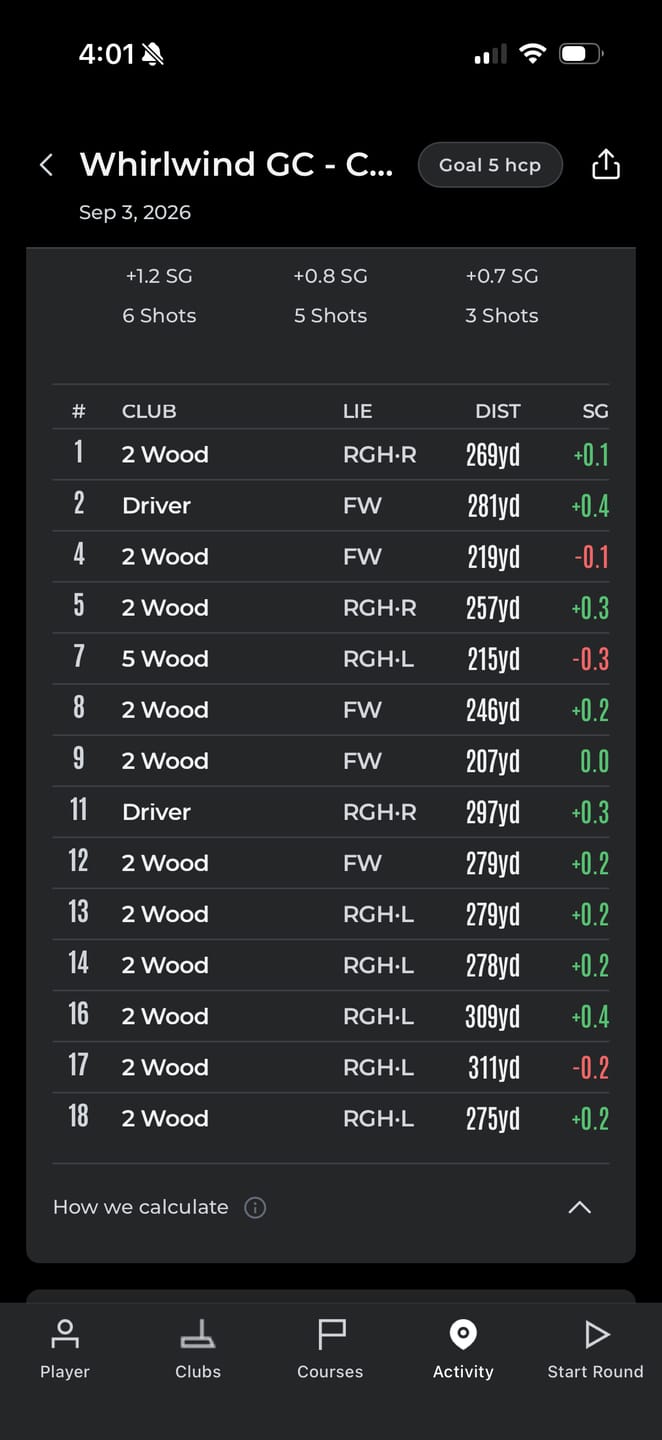The image size is (662, 1440).
Task: Open the How we calculate info icon
Action: [x=255, y=1207]
